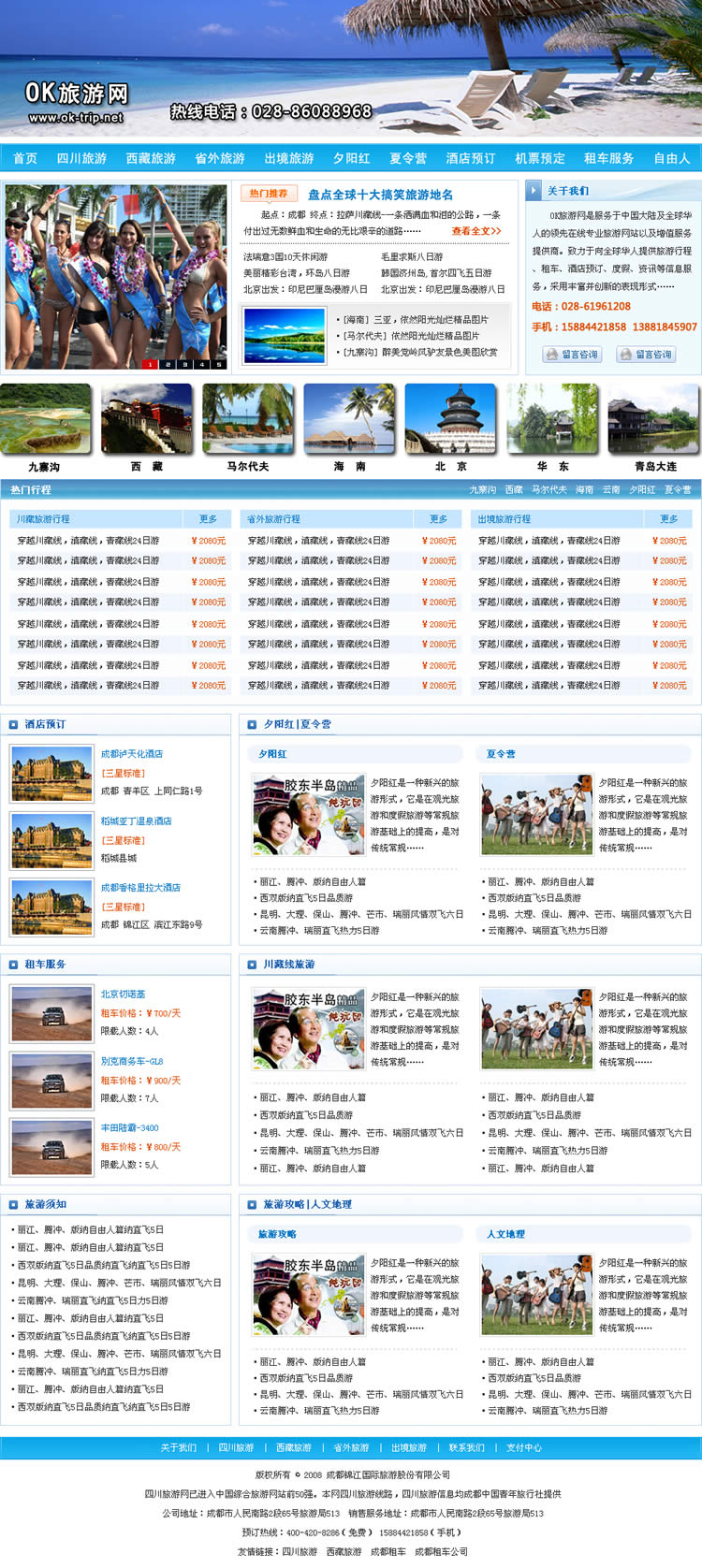Open the 九寨沟 destination tile

pyautogui.click(x=46, y=419)
